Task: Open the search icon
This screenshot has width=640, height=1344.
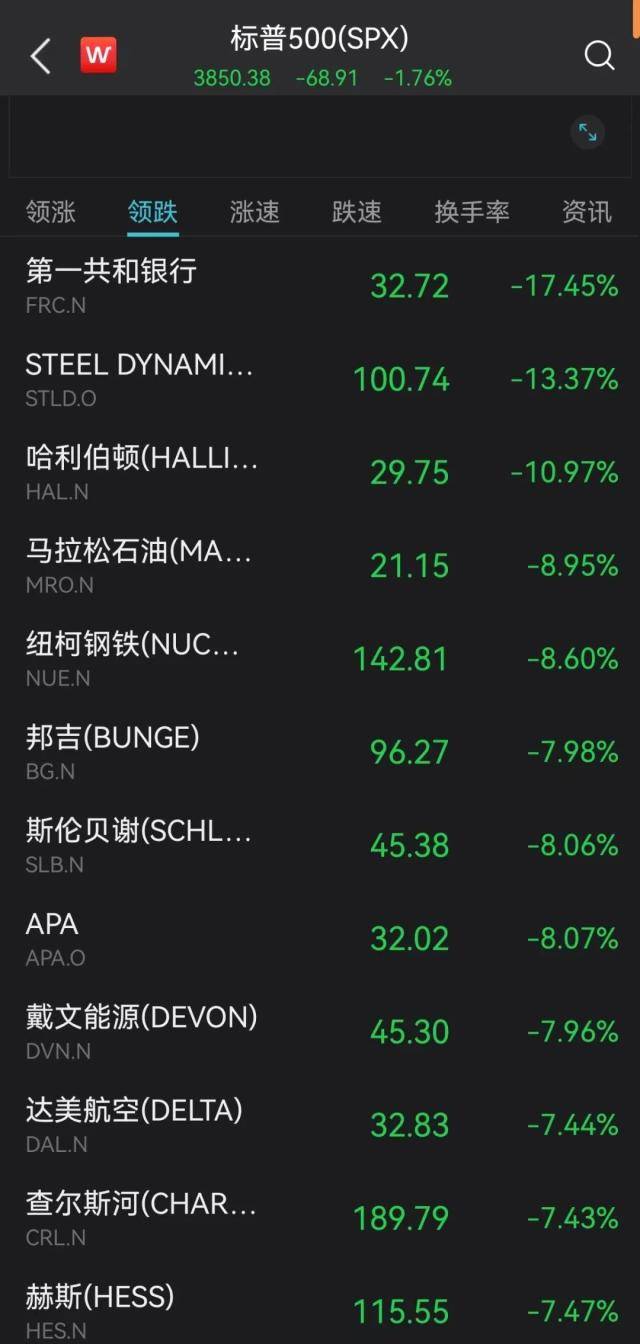Action: point(599,55)
